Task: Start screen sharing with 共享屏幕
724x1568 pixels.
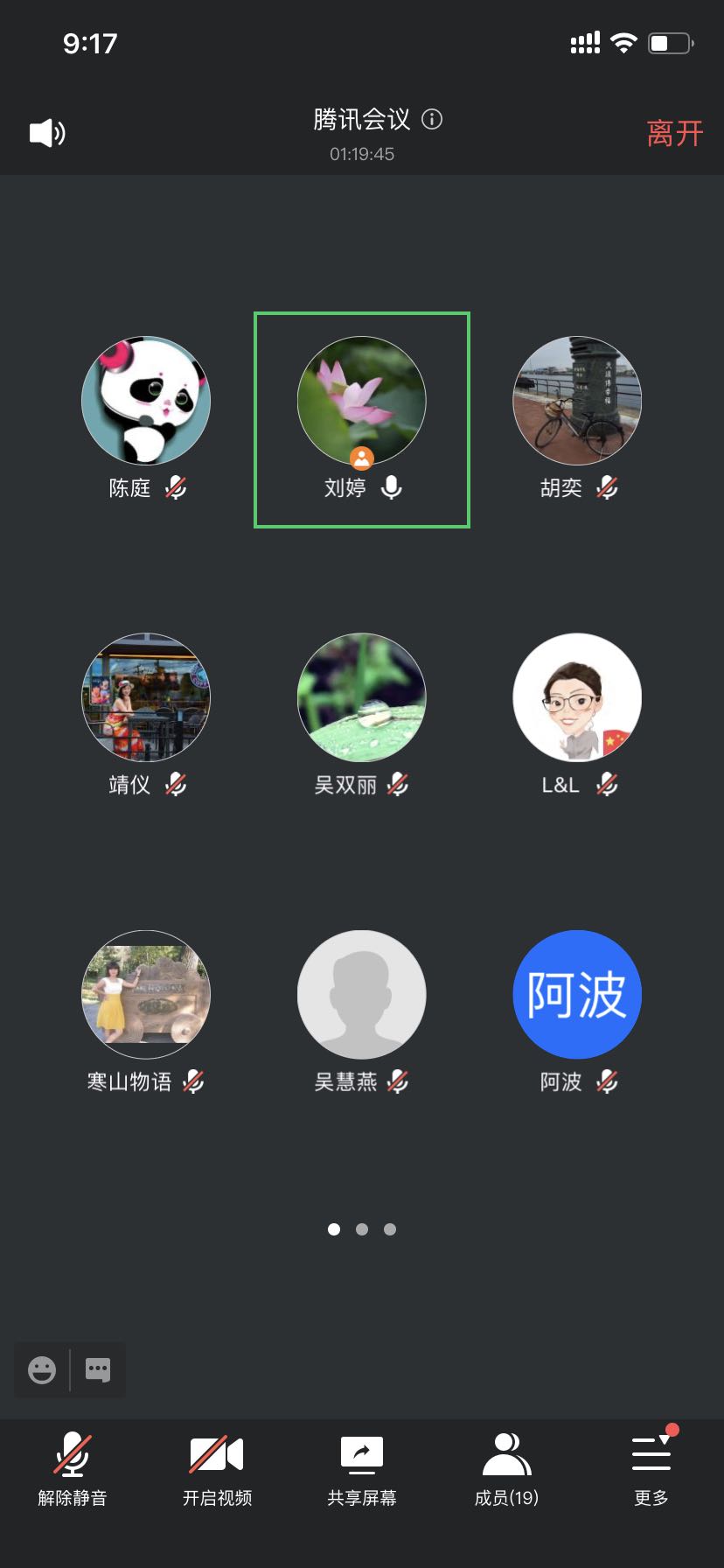Action: (x=362, y=1470)
